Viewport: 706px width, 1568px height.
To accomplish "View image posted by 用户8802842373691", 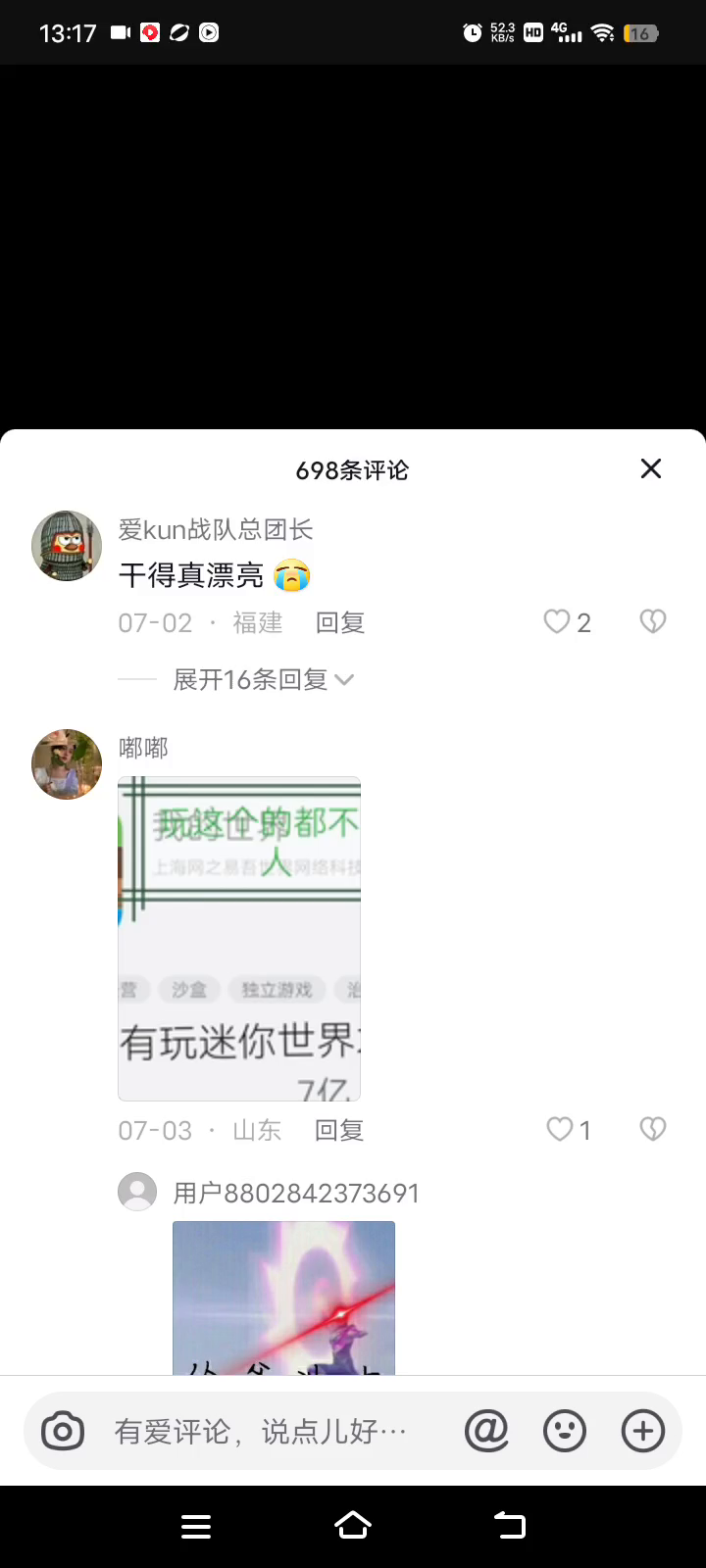I will [283, 1298].
